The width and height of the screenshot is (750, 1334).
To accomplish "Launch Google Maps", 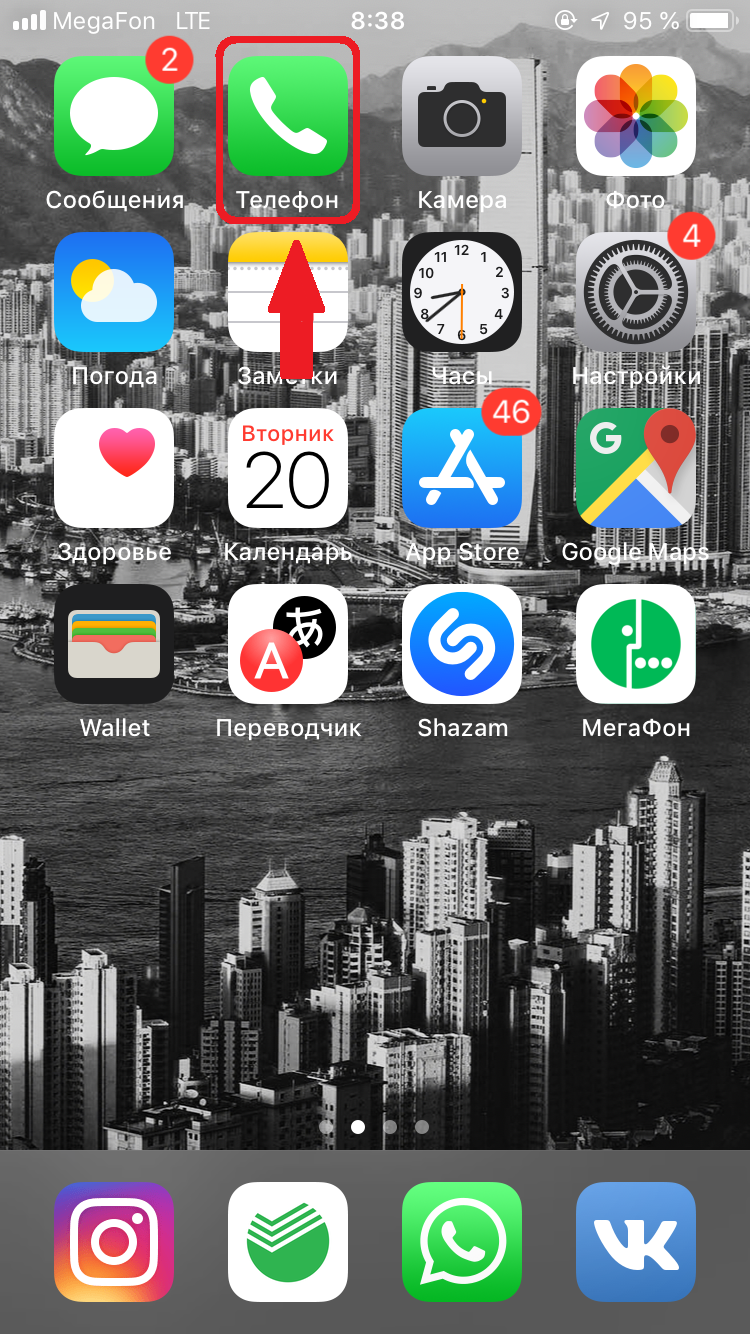I will point(636,468).
